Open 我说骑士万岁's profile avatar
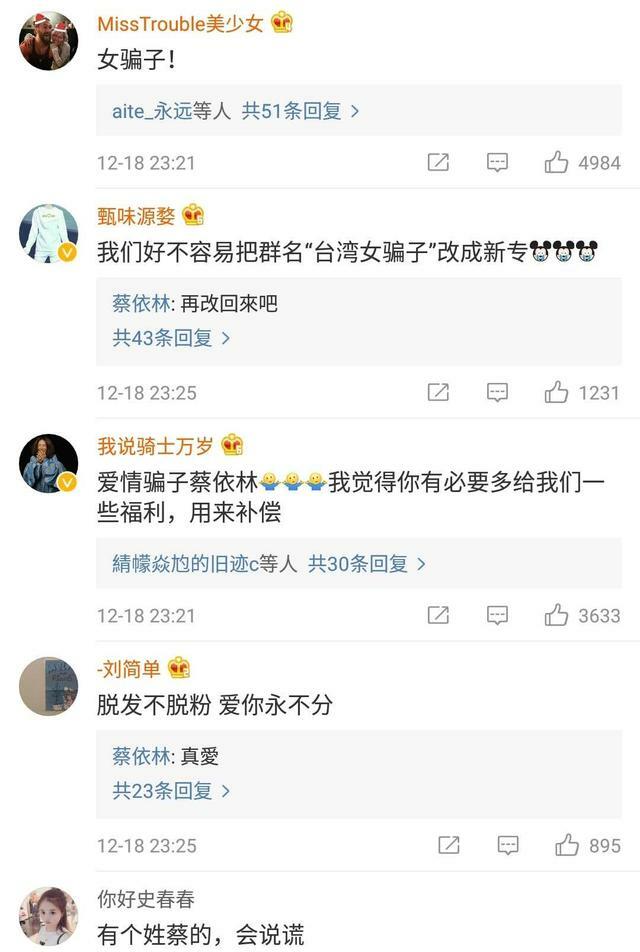This screenshot has height=952, width=640. point(48,463)
